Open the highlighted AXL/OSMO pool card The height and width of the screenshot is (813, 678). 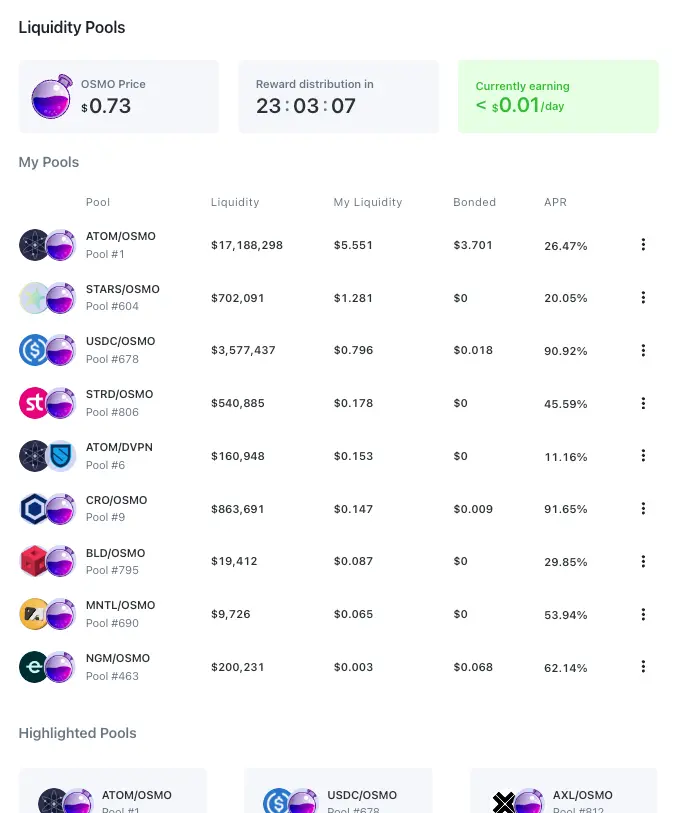pos(564,793)
